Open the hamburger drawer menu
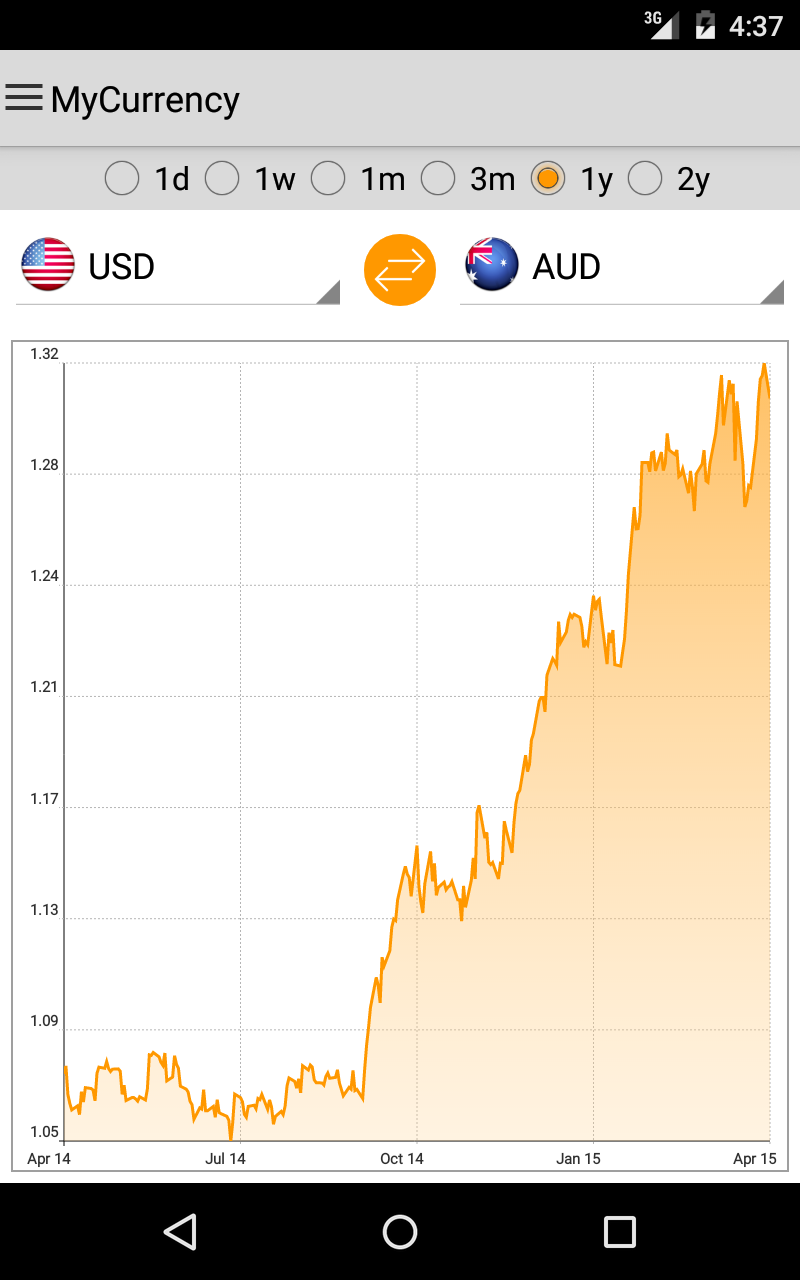Image resolution: width=800 pixels, height=1280 pixels. pyautogui.click(x=24, y=98)
